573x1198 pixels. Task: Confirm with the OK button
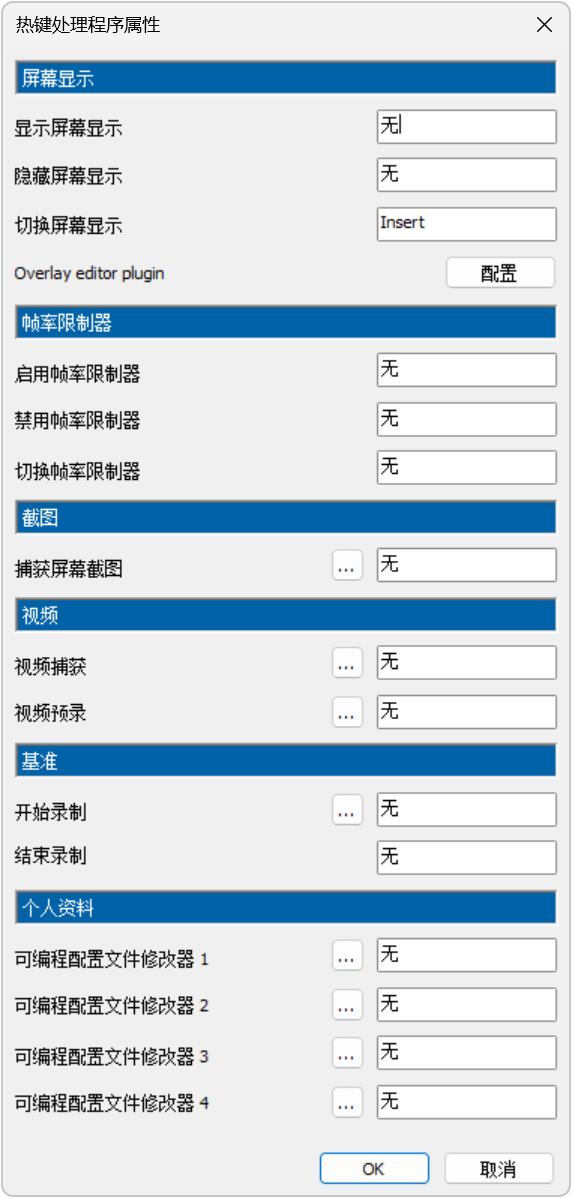tap(374, 1168)
